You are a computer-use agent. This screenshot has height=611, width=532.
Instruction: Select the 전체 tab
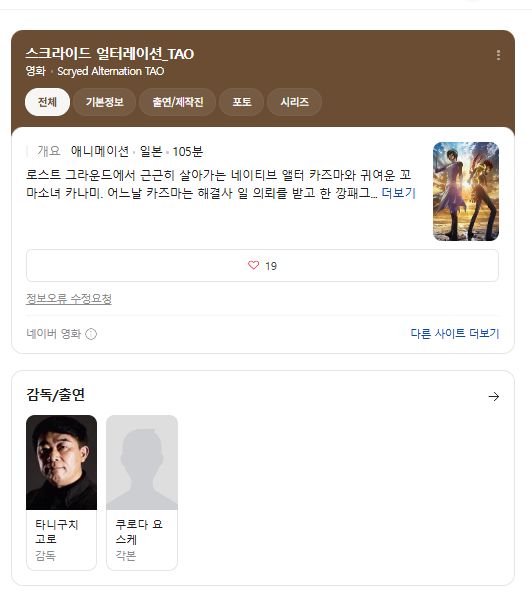pyautogui.click(x=48, y=102)
